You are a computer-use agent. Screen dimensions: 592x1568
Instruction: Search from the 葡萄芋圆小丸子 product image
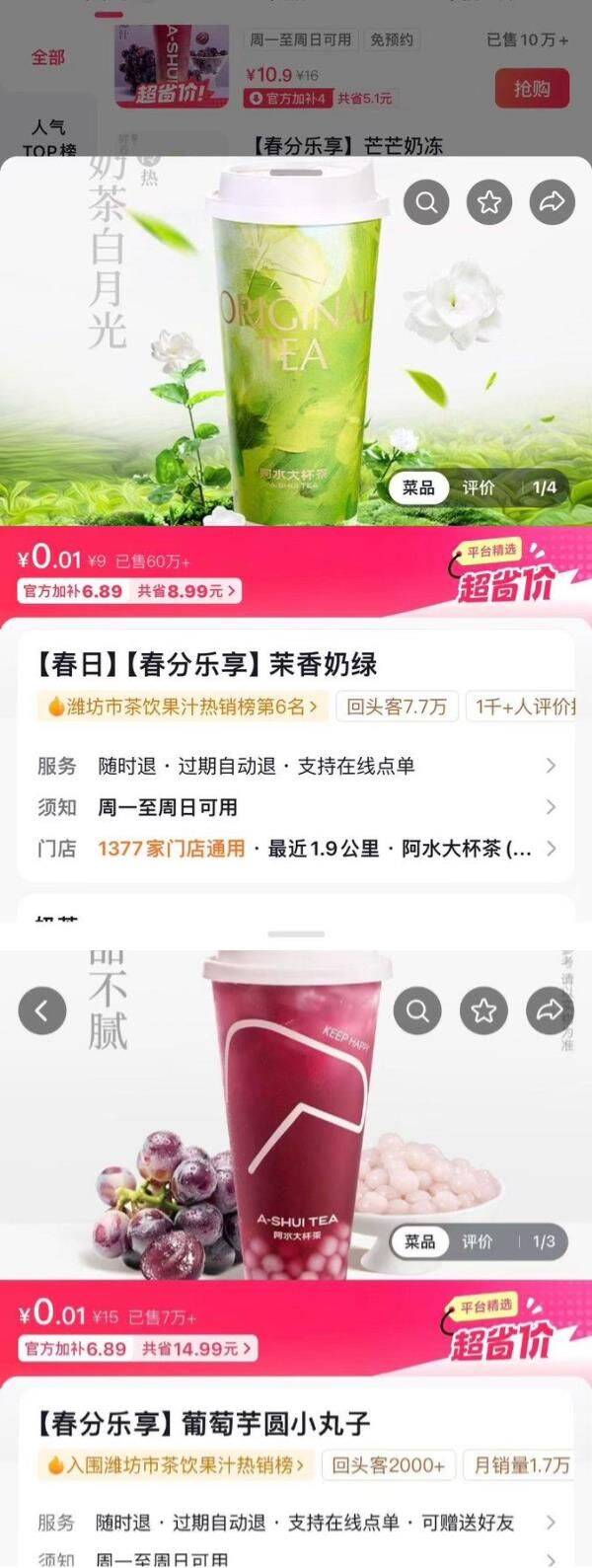click(x=417, y=1010)
